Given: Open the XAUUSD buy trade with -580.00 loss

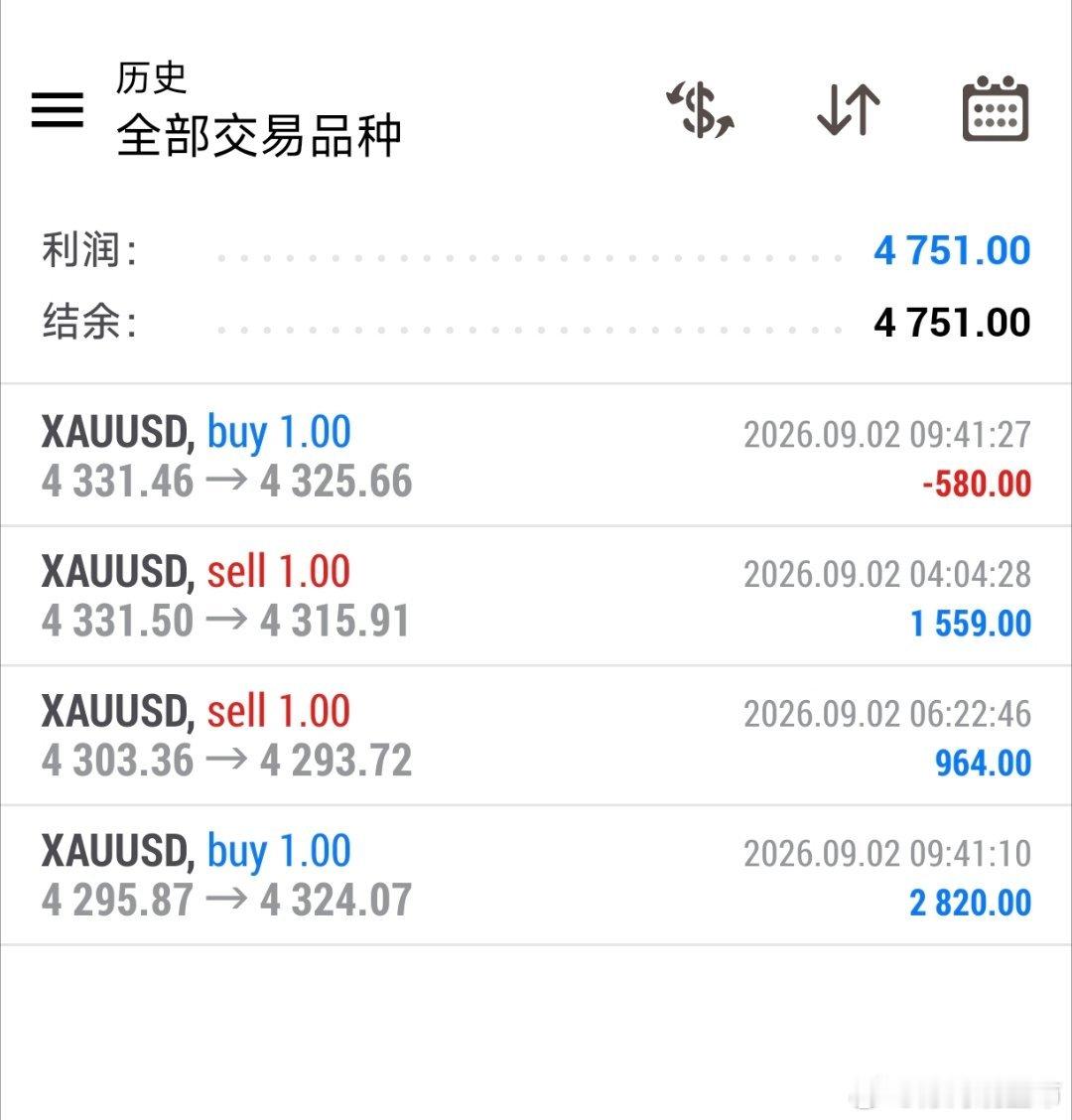Looking at the screenshot, I should coord(536,455).
